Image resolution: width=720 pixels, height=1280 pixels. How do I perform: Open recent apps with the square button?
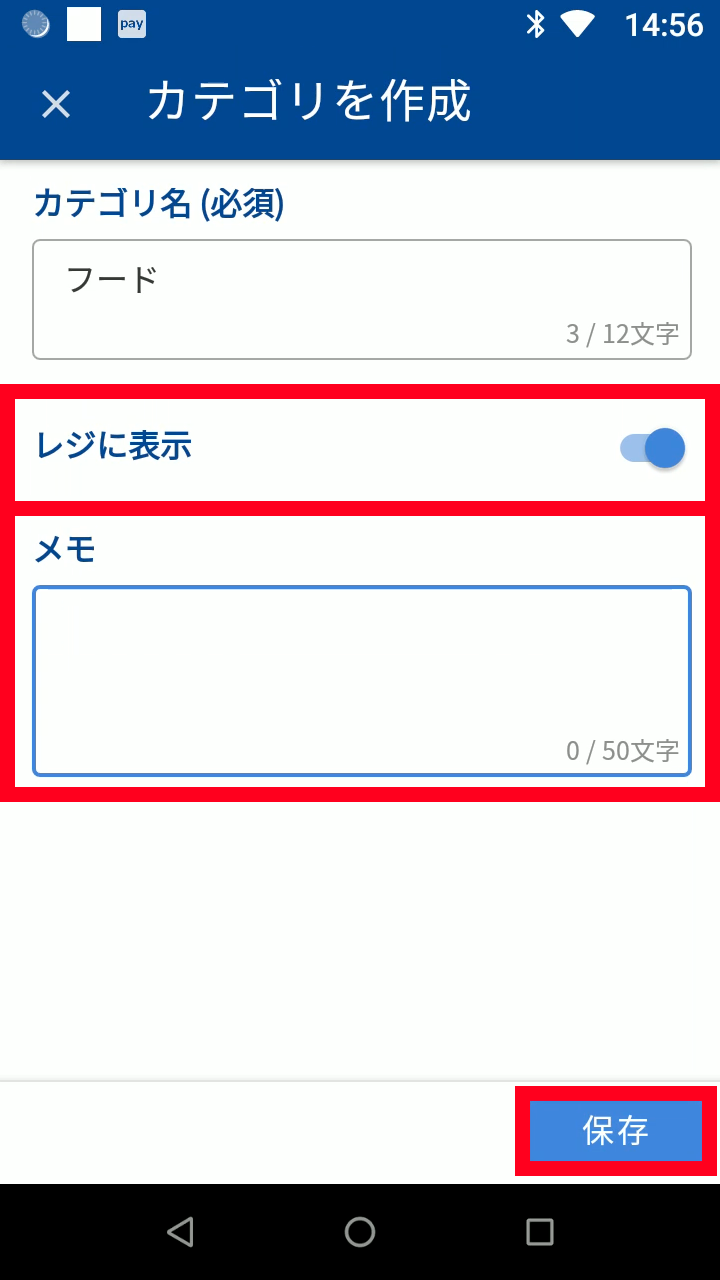[x=539, y=1232]
